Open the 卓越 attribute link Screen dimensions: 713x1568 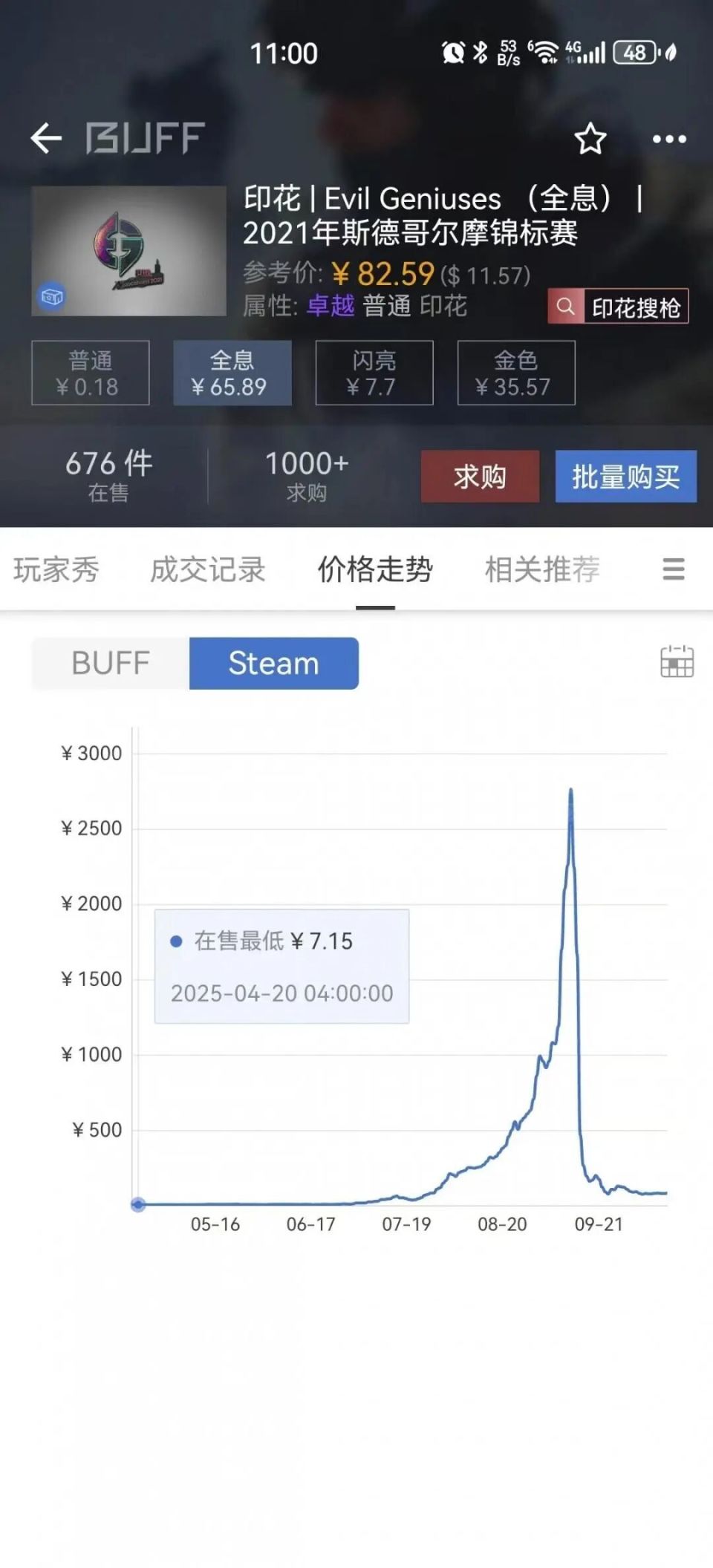pos(332,306)
